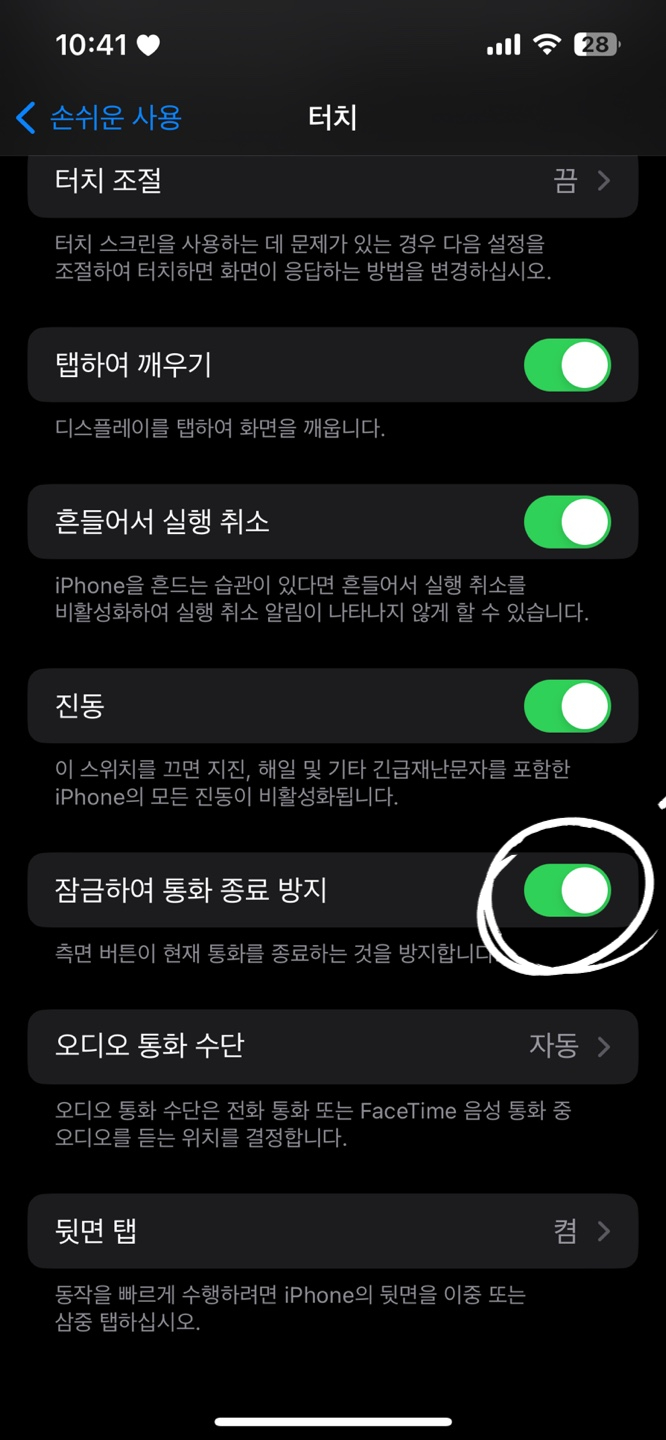Toggle the 진동 switch off
The width and height of the screenshot is (666, 1440).
tap(568, 706)
